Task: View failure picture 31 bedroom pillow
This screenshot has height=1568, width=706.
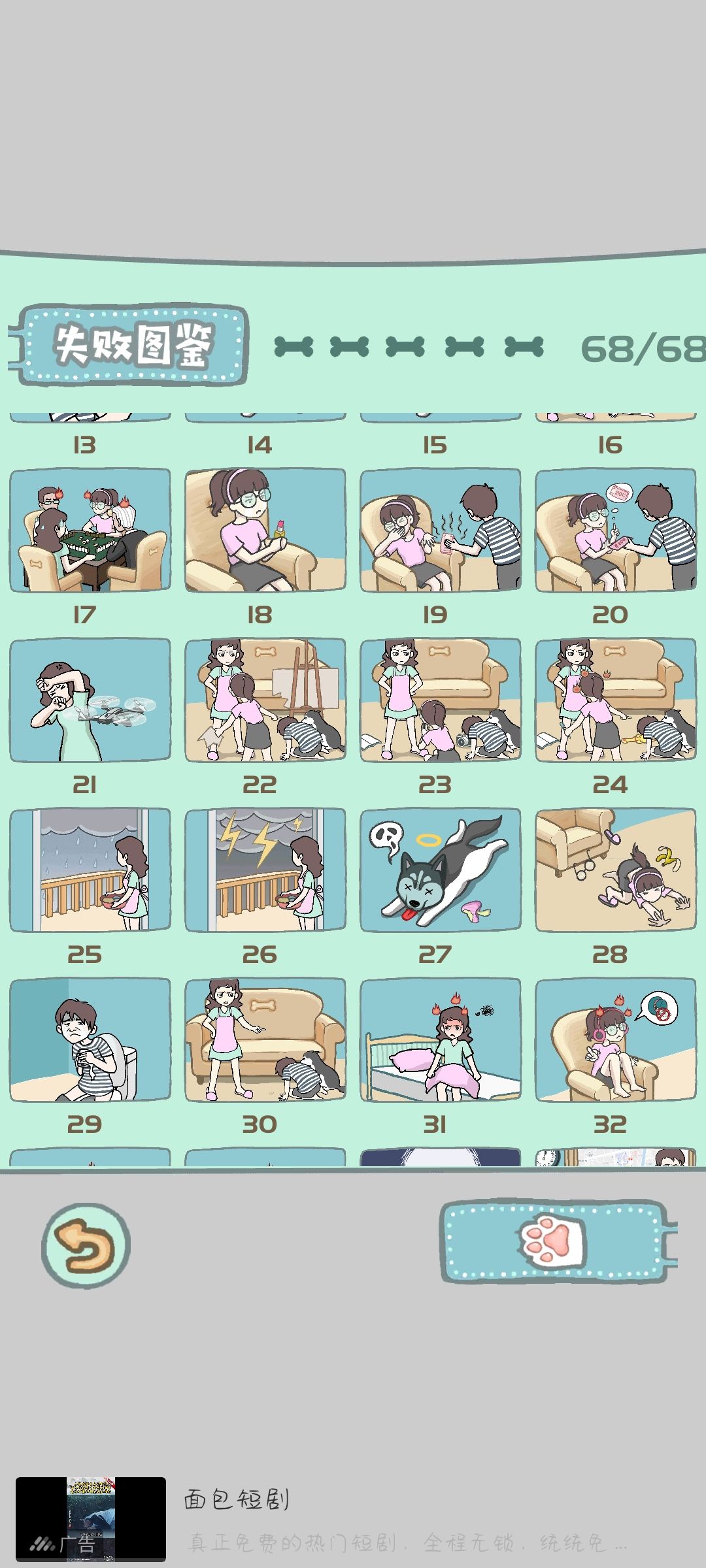Action: click(441, 1039)
